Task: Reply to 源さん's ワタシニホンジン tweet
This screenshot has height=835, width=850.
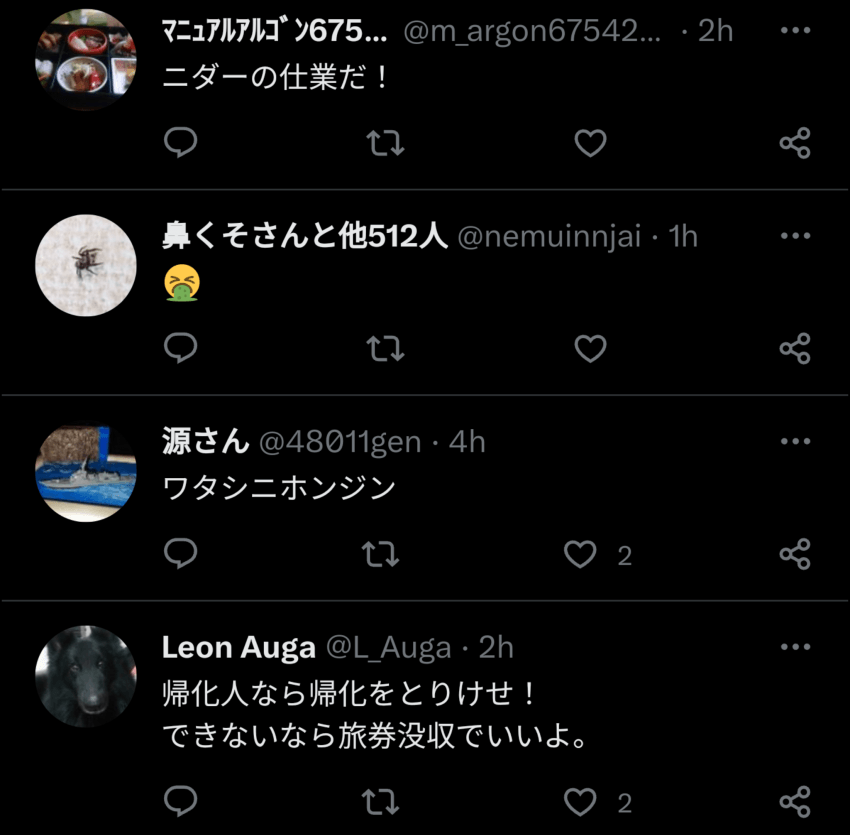Action: (x=180, y=554)
